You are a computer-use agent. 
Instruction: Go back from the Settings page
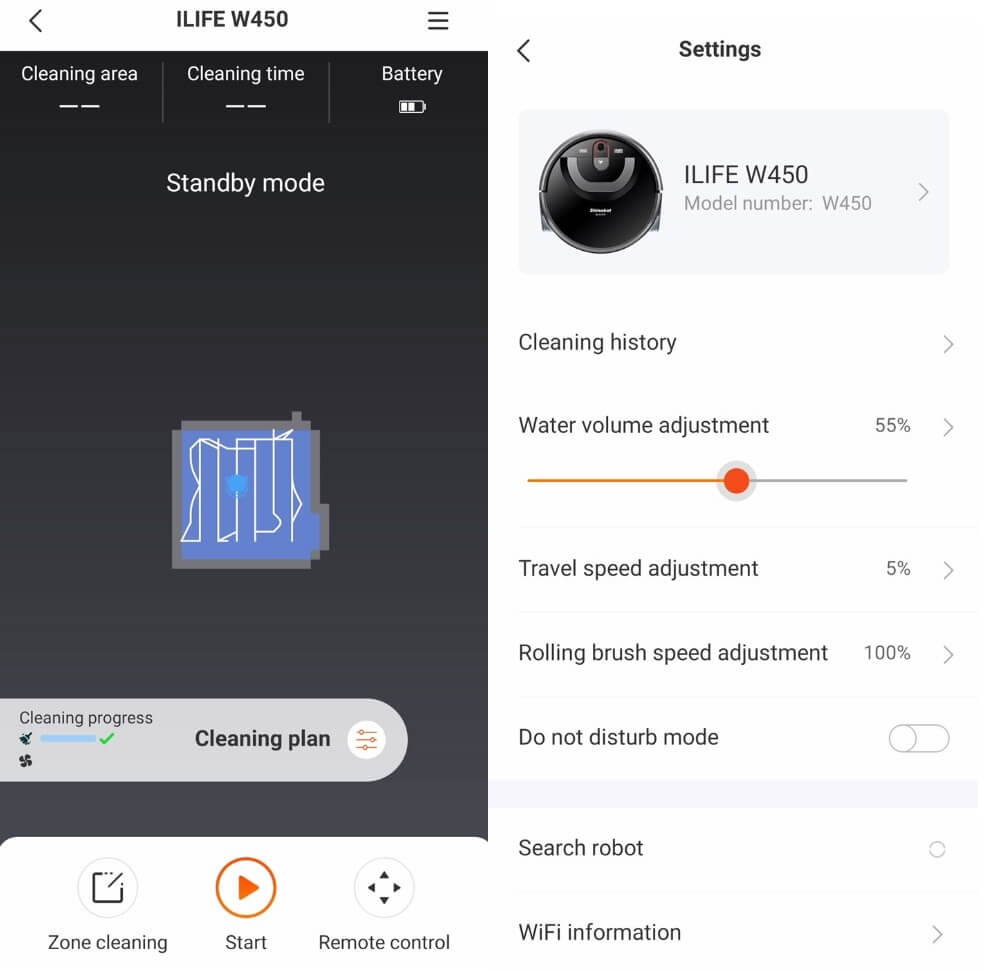coord(524,51)
